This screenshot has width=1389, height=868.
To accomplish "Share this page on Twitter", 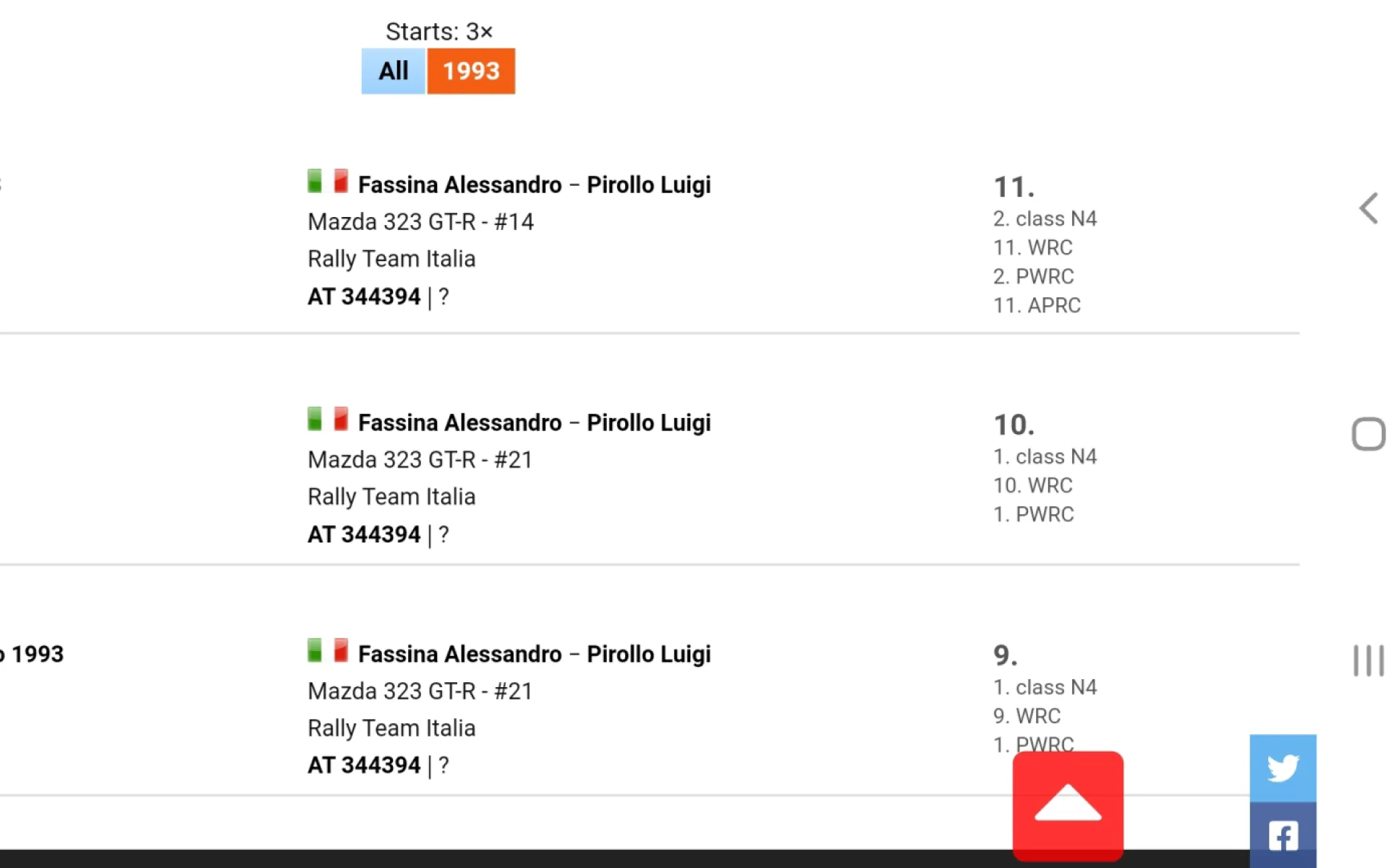I will pos(1283,768).
